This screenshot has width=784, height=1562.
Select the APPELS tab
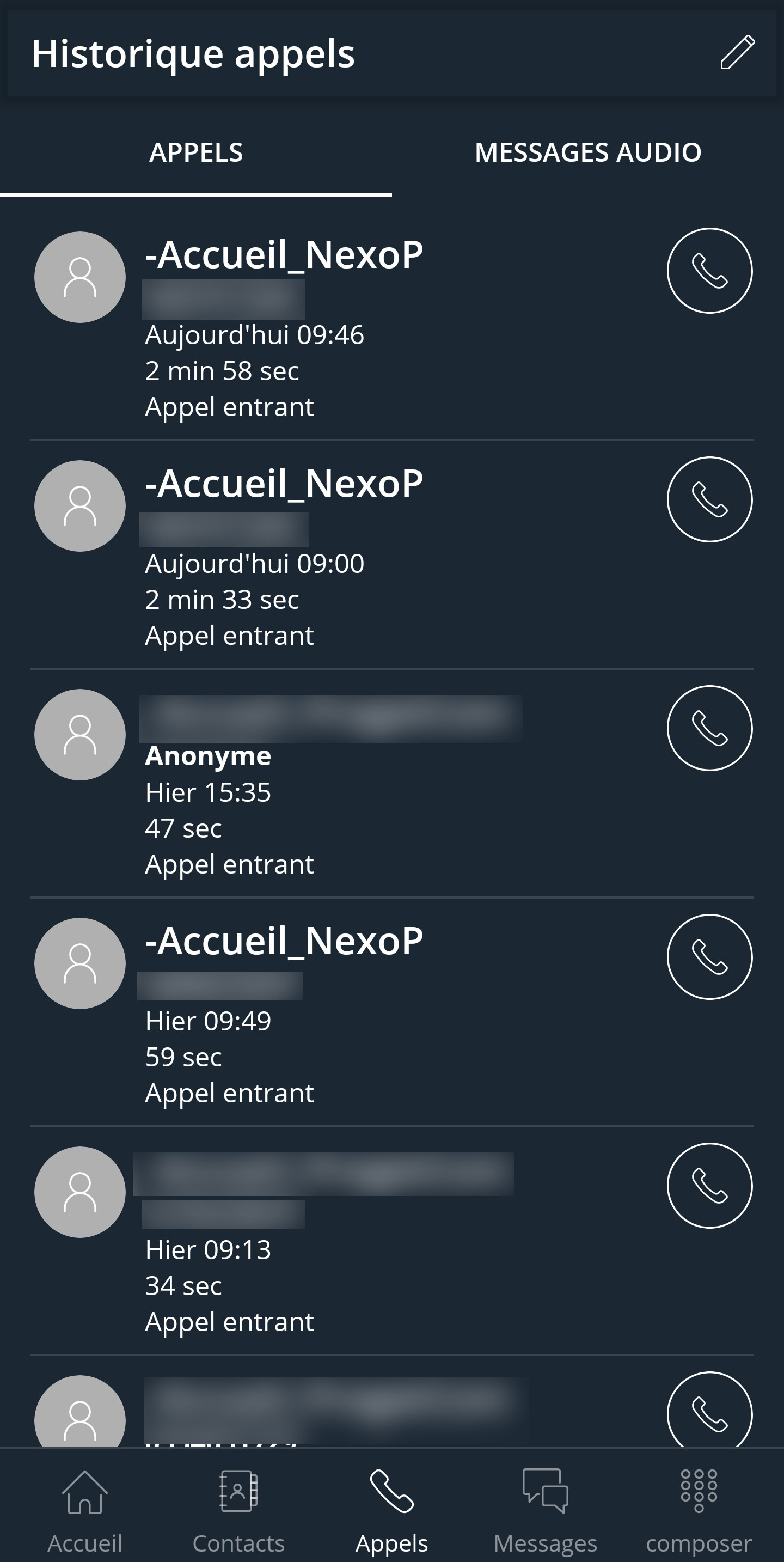[196, 152]
